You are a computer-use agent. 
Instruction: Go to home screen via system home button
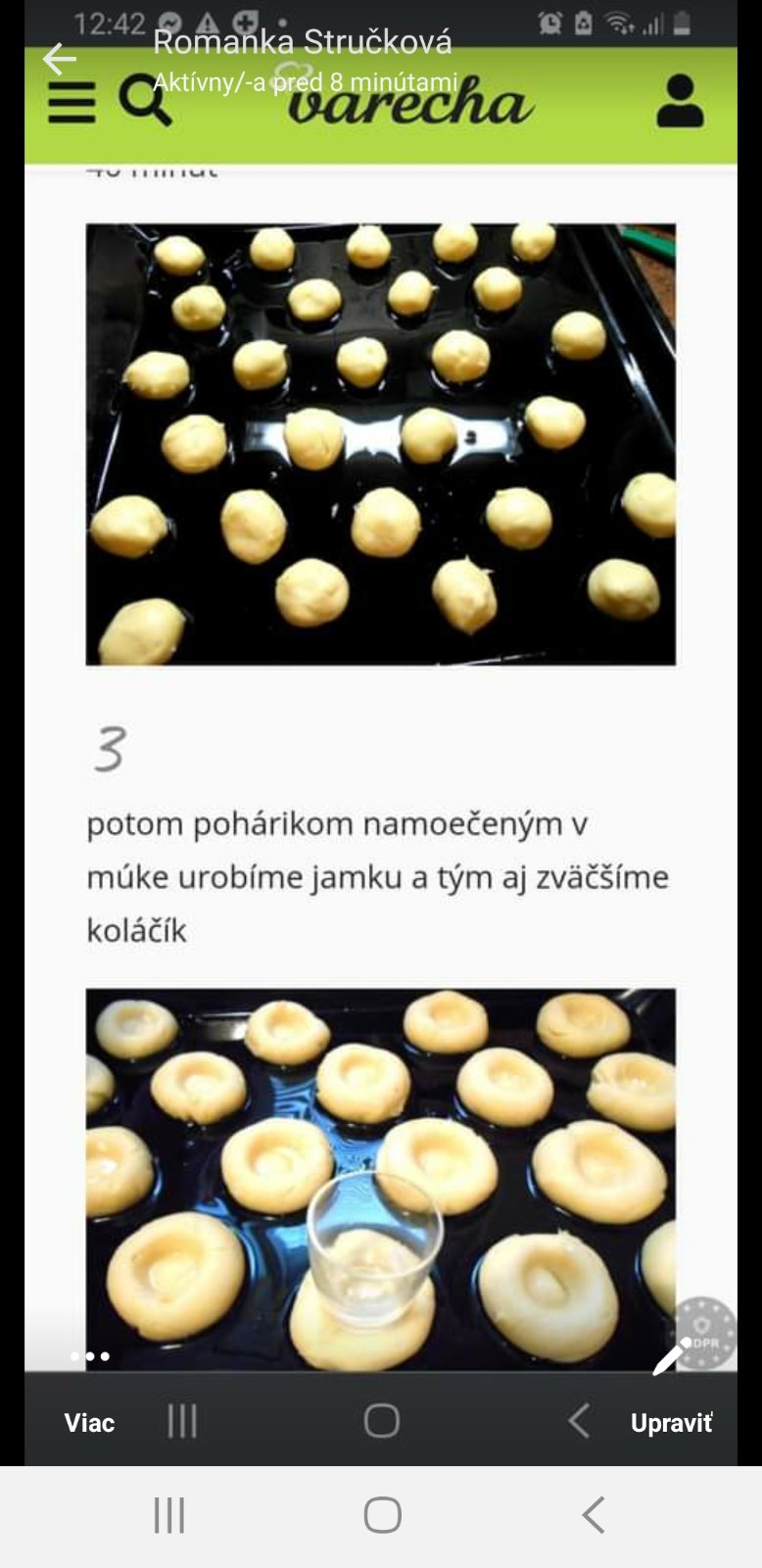click(382, 1515)
